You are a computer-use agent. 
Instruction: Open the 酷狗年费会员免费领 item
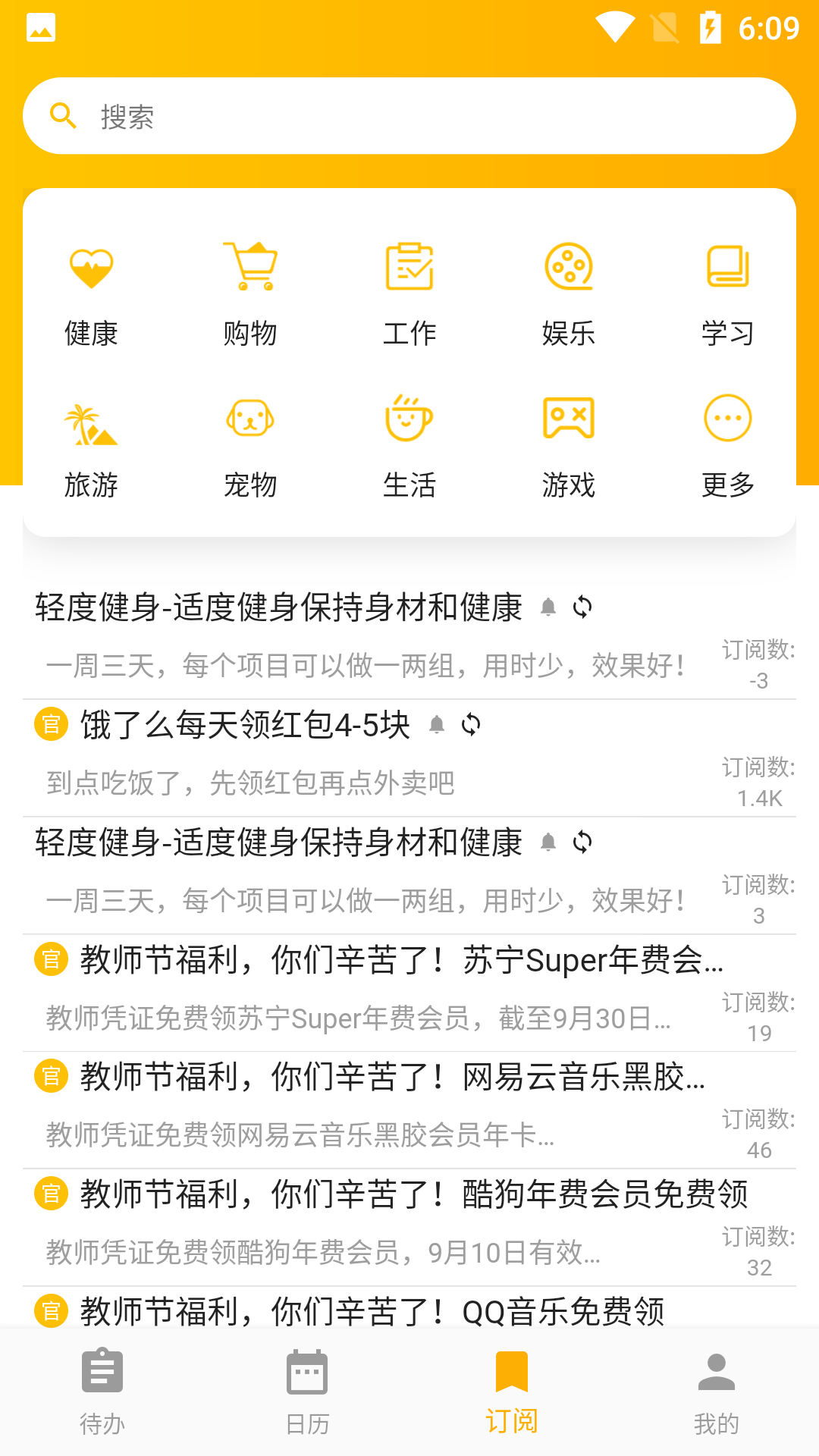click(x=409, y=1228)
